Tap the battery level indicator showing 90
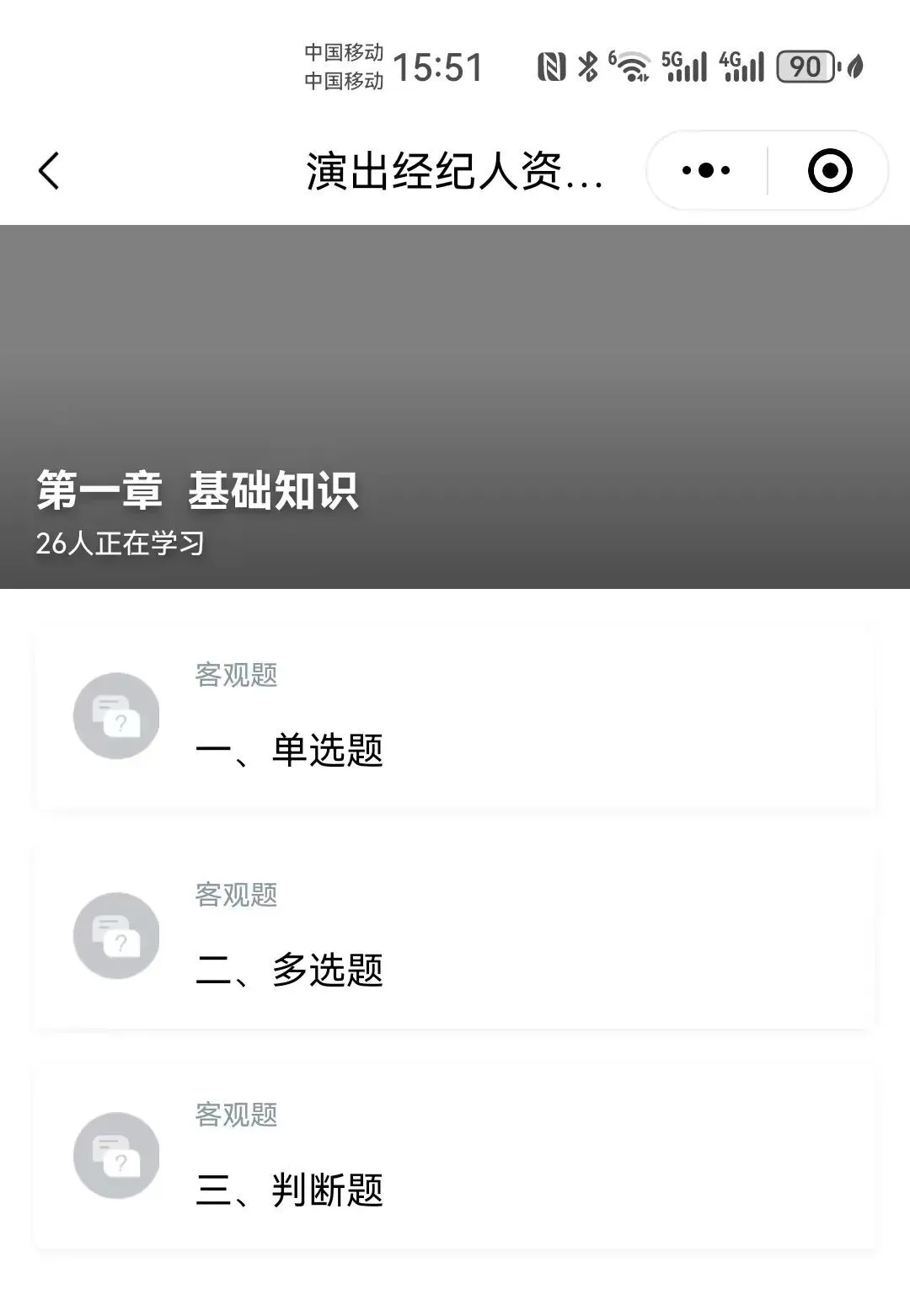 pyautogui.click(x=806, y=66)
